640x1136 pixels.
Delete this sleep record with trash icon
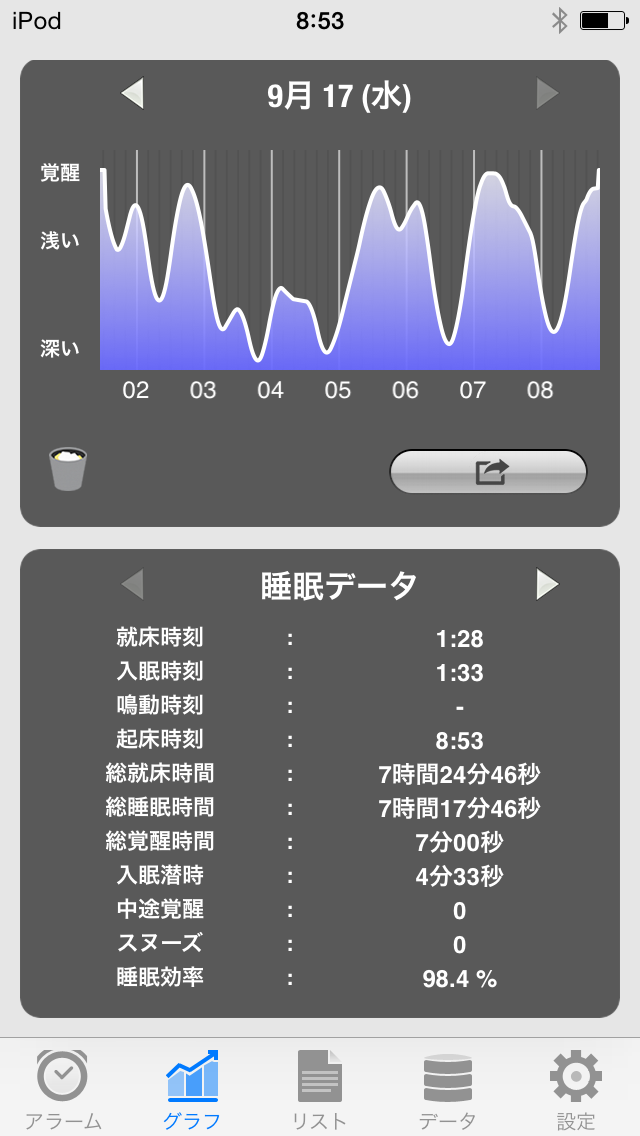(x=68, y=469)
